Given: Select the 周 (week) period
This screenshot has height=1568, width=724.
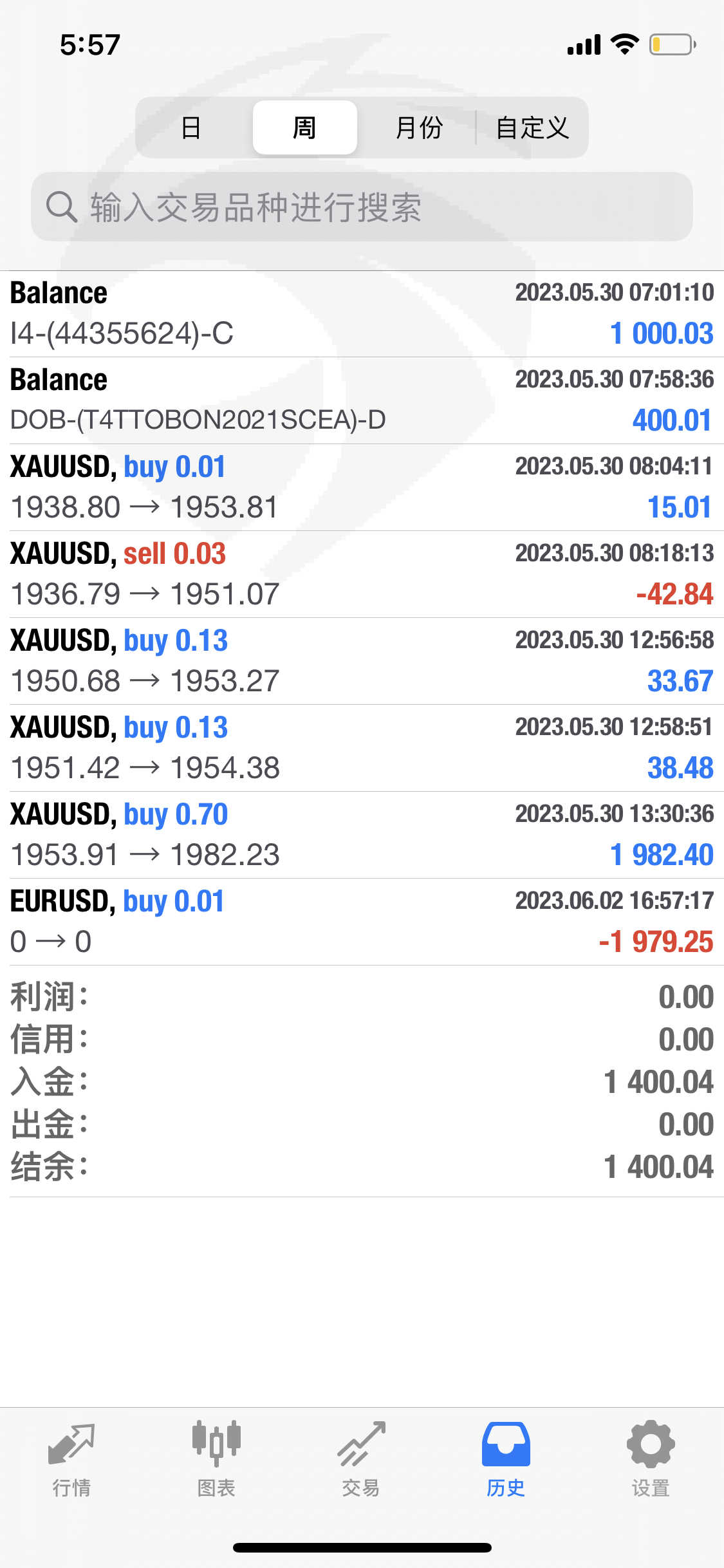Looking at the screenshot, I should click(x=304, y=127).
